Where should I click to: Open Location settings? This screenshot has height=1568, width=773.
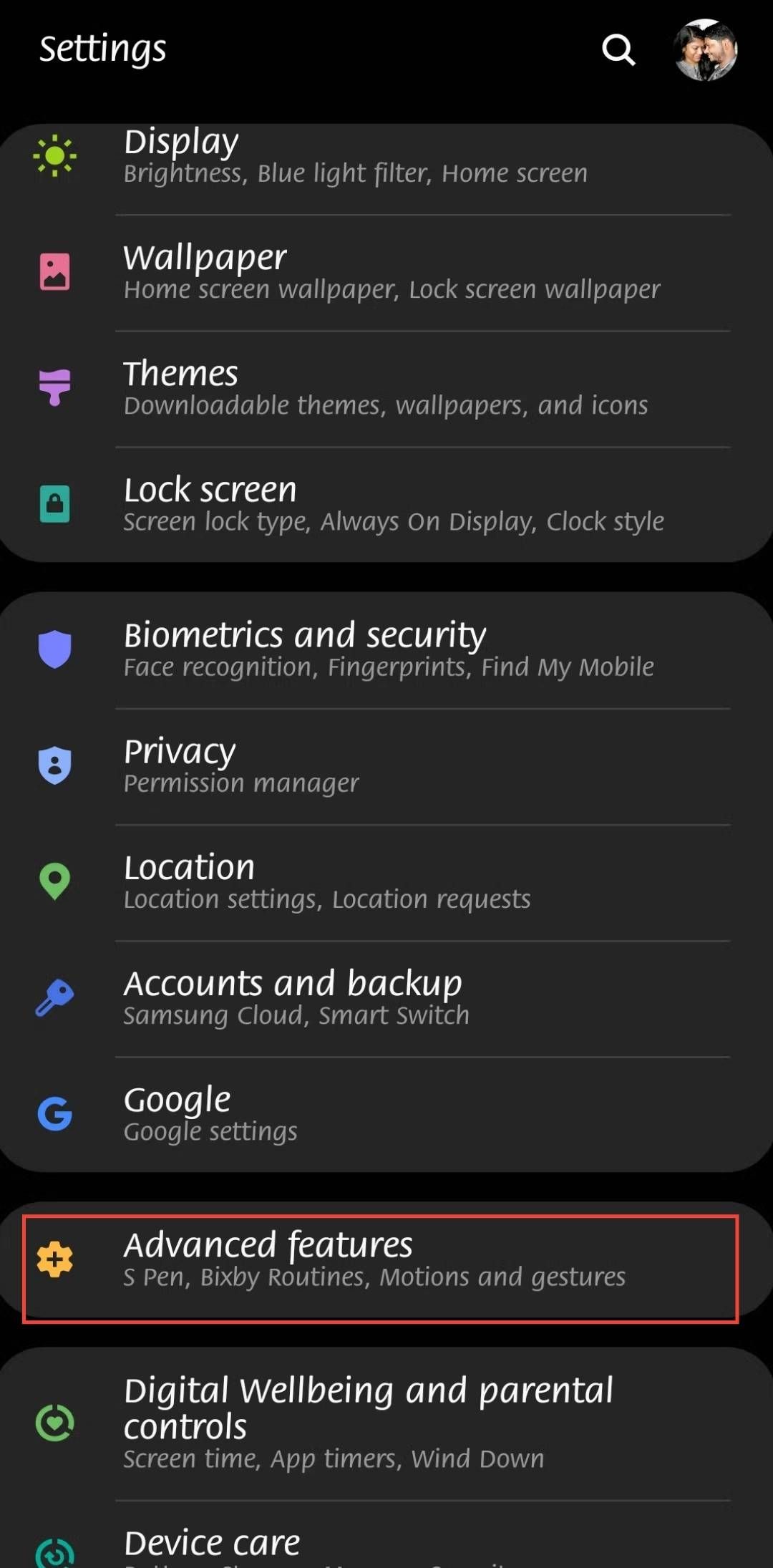point(386,882)
